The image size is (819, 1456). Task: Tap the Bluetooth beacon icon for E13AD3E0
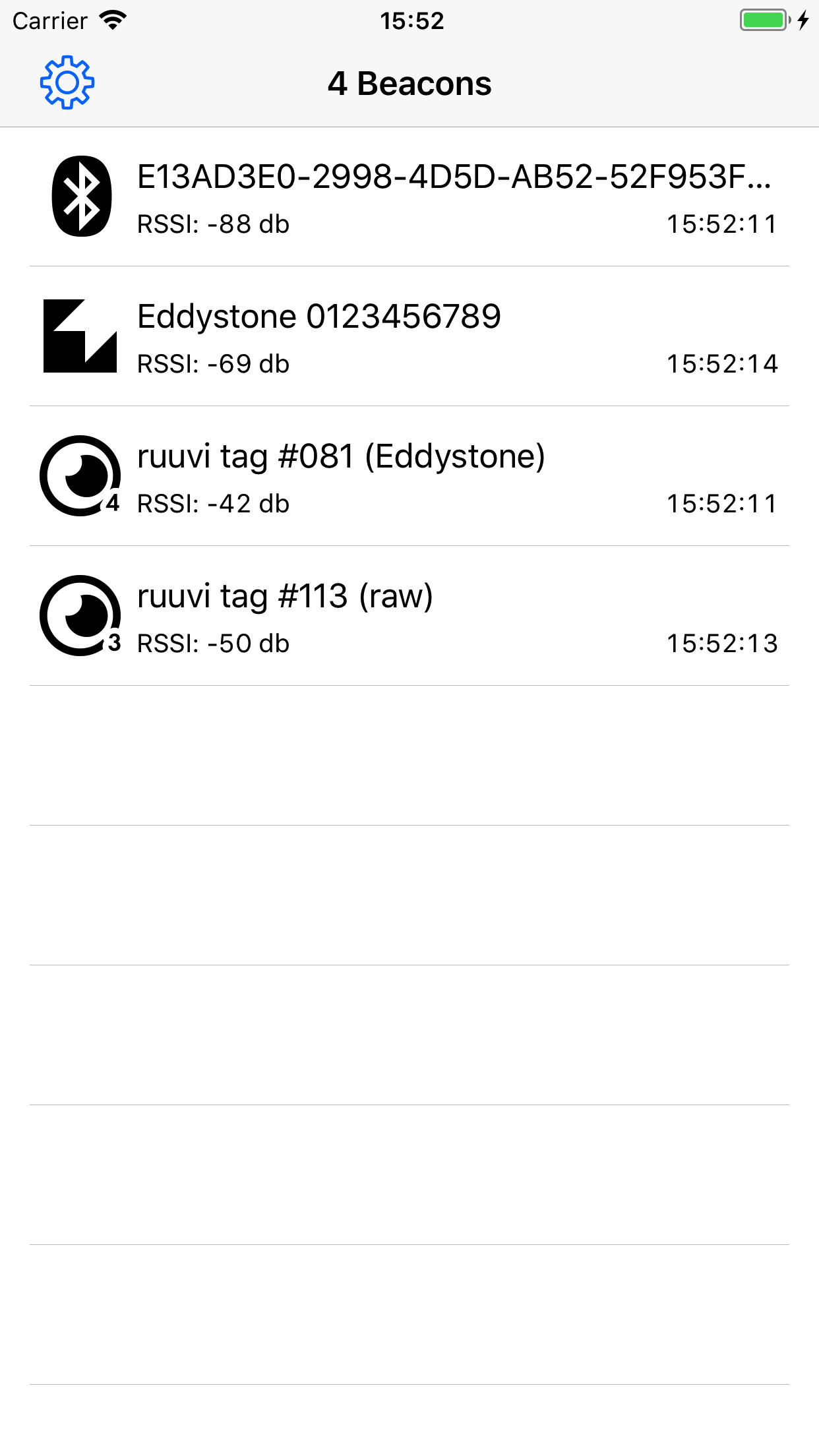coord(82,195)
